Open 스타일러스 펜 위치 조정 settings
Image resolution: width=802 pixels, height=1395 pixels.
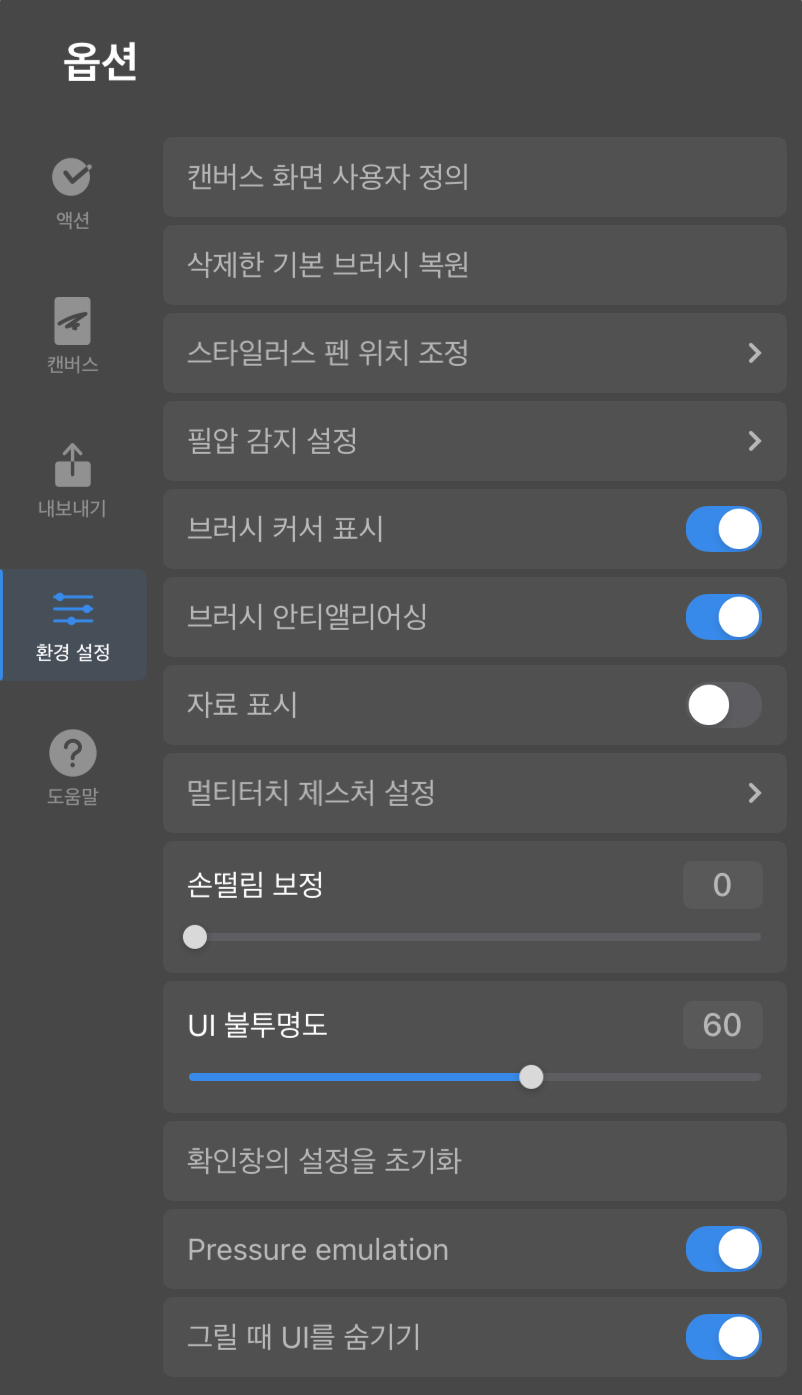pyautogui.click(x=474, y=353)
